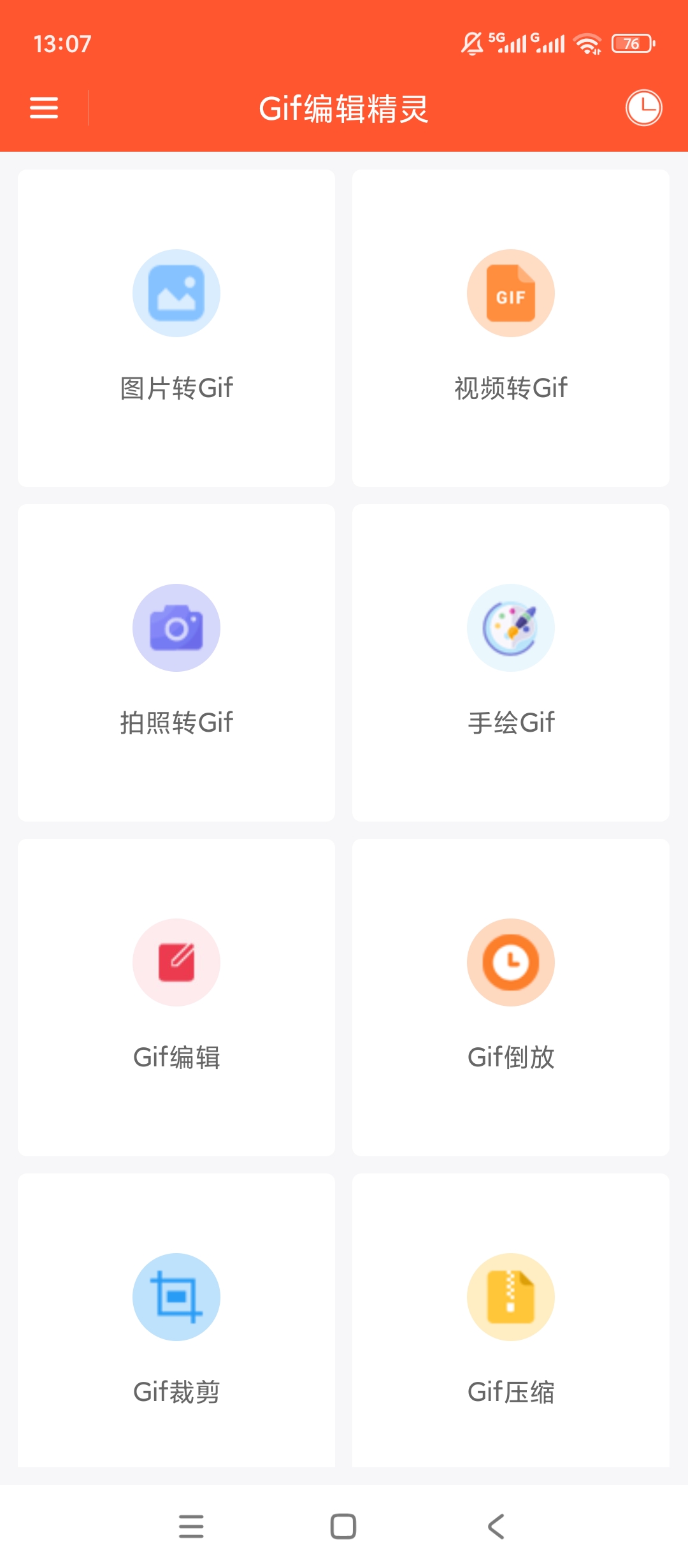Choose the Gif编辑 card
The height and width of the screenshot is (1568, 688).
point(176,998)
